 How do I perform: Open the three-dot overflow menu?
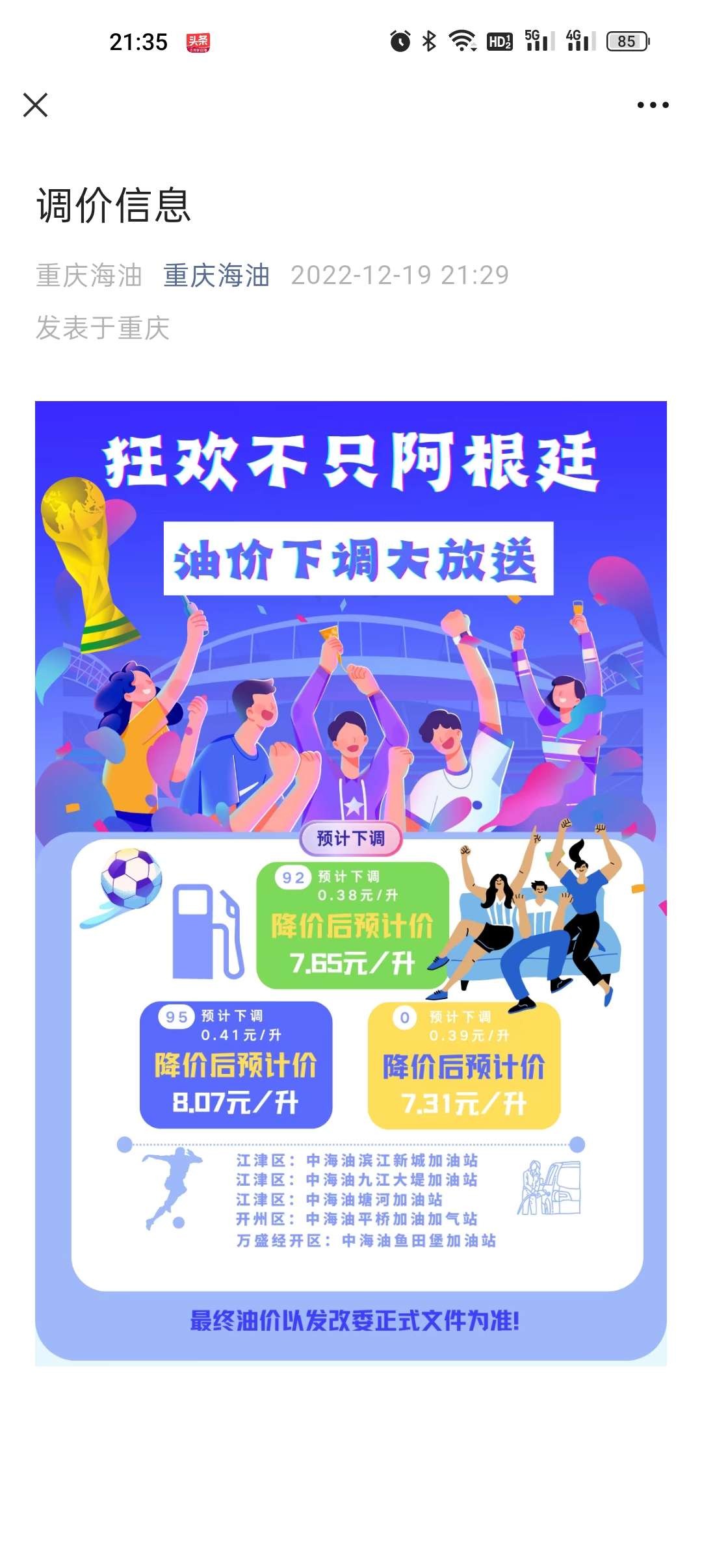(x=652, y=105)
